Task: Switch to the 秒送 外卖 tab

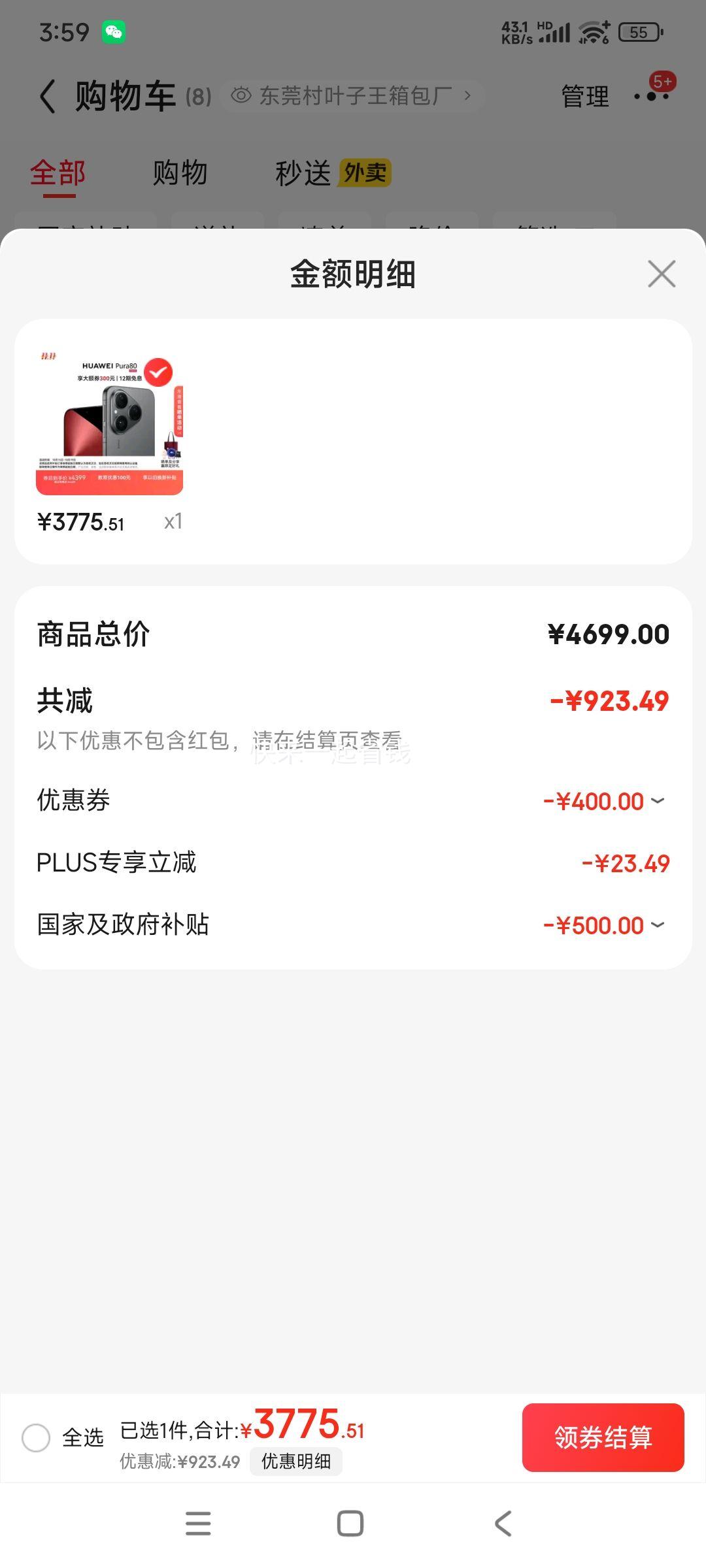Action: [332, 173]
